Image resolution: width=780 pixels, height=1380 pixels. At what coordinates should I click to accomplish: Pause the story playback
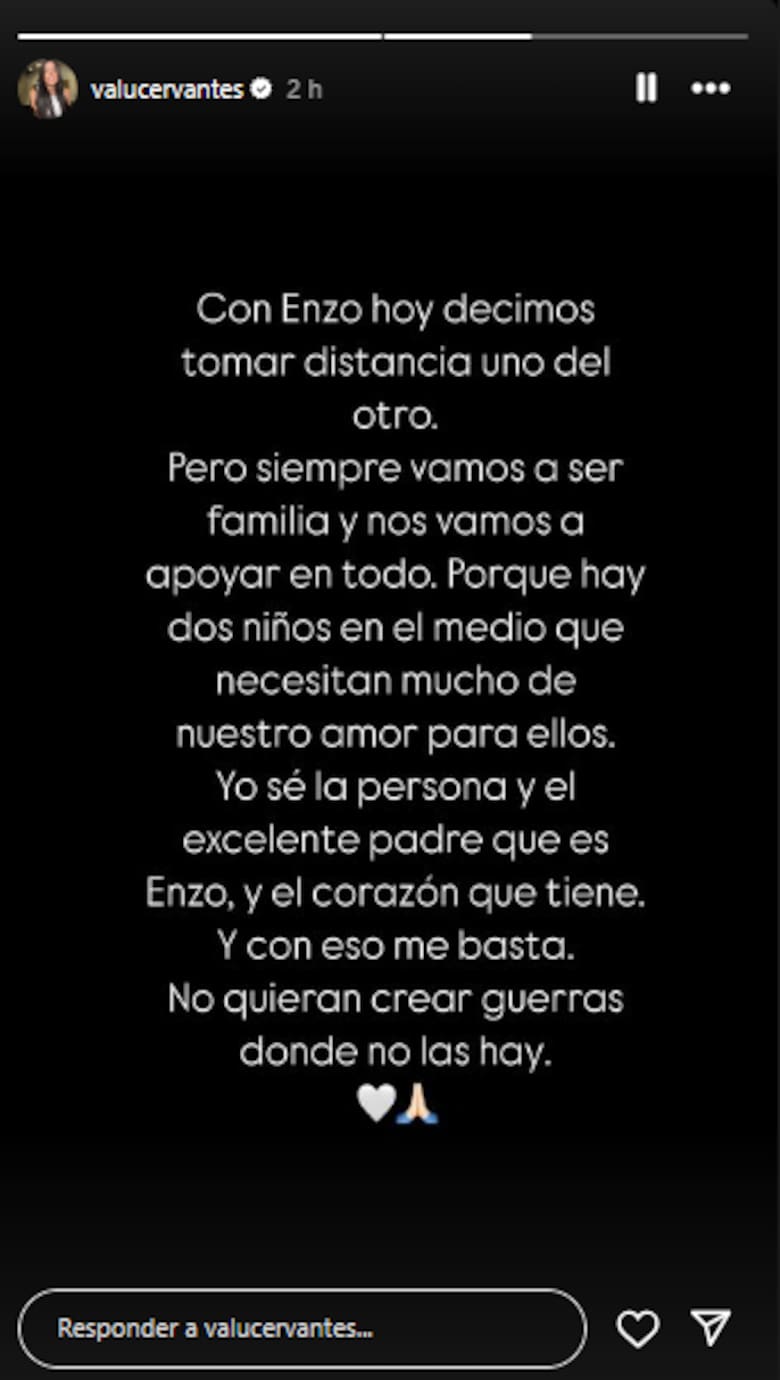click(647, 88)
